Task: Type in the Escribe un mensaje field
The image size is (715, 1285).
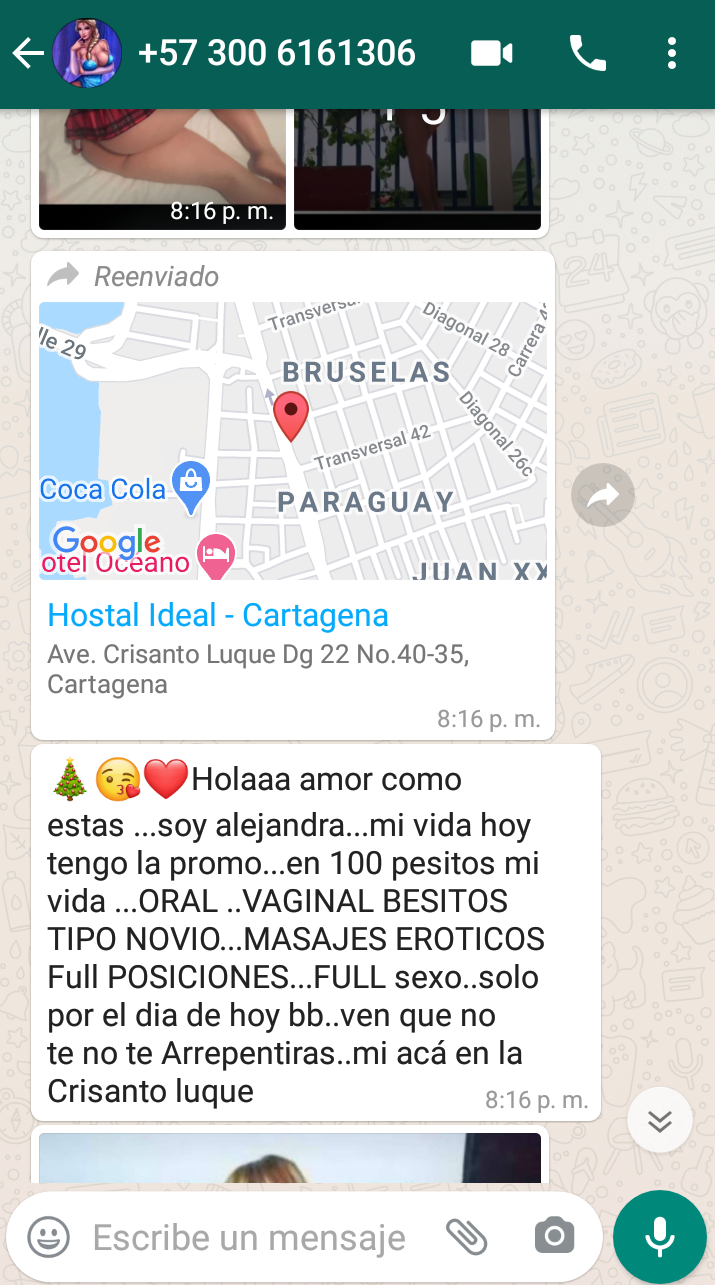Action: tap(250, 1238)
